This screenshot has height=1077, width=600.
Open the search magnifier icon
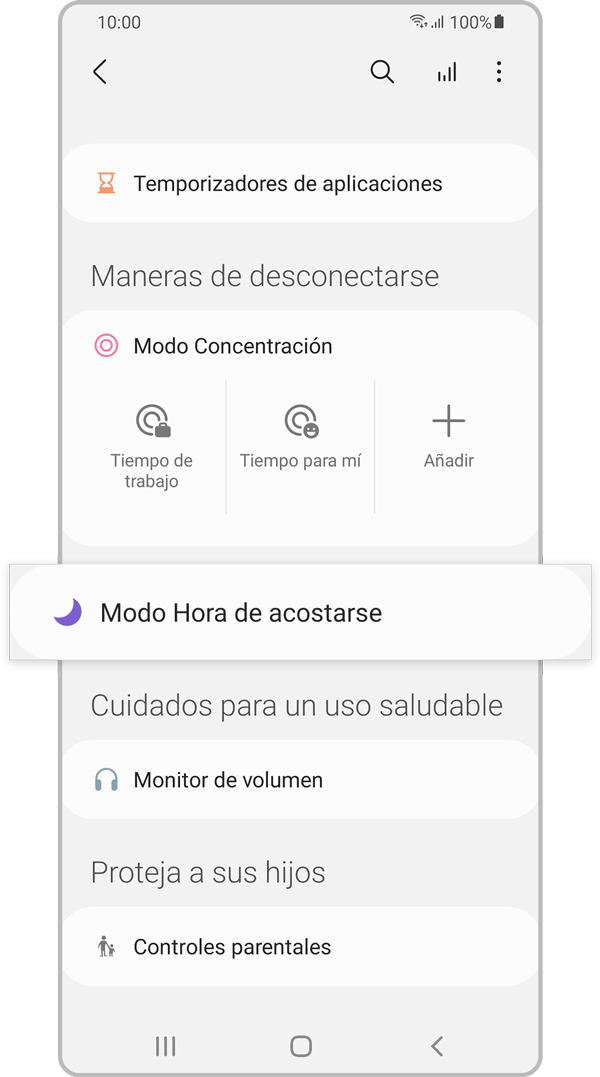point(382,72)
